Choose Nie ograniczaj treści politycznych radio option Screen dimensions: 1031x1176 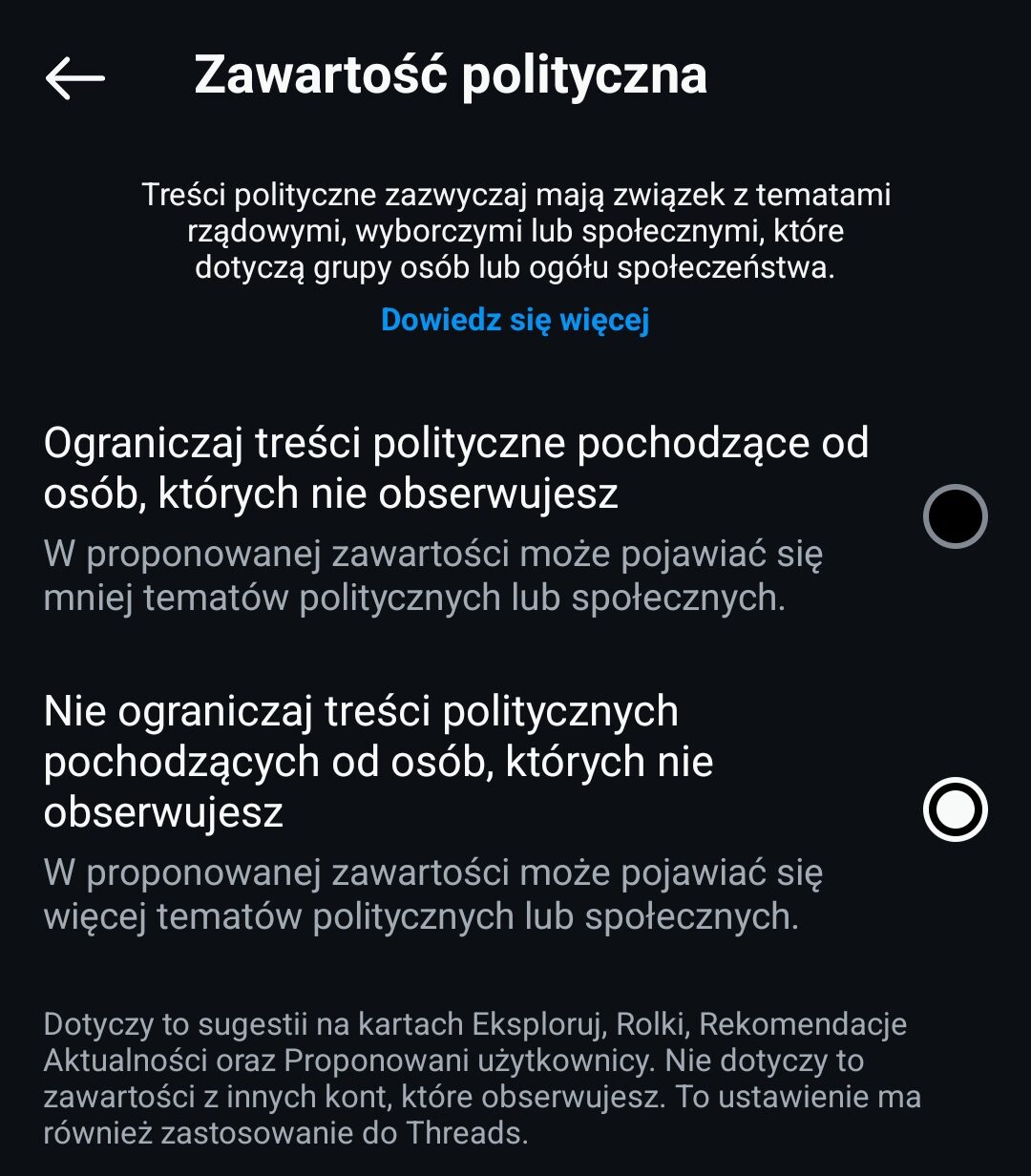(955, 809)
